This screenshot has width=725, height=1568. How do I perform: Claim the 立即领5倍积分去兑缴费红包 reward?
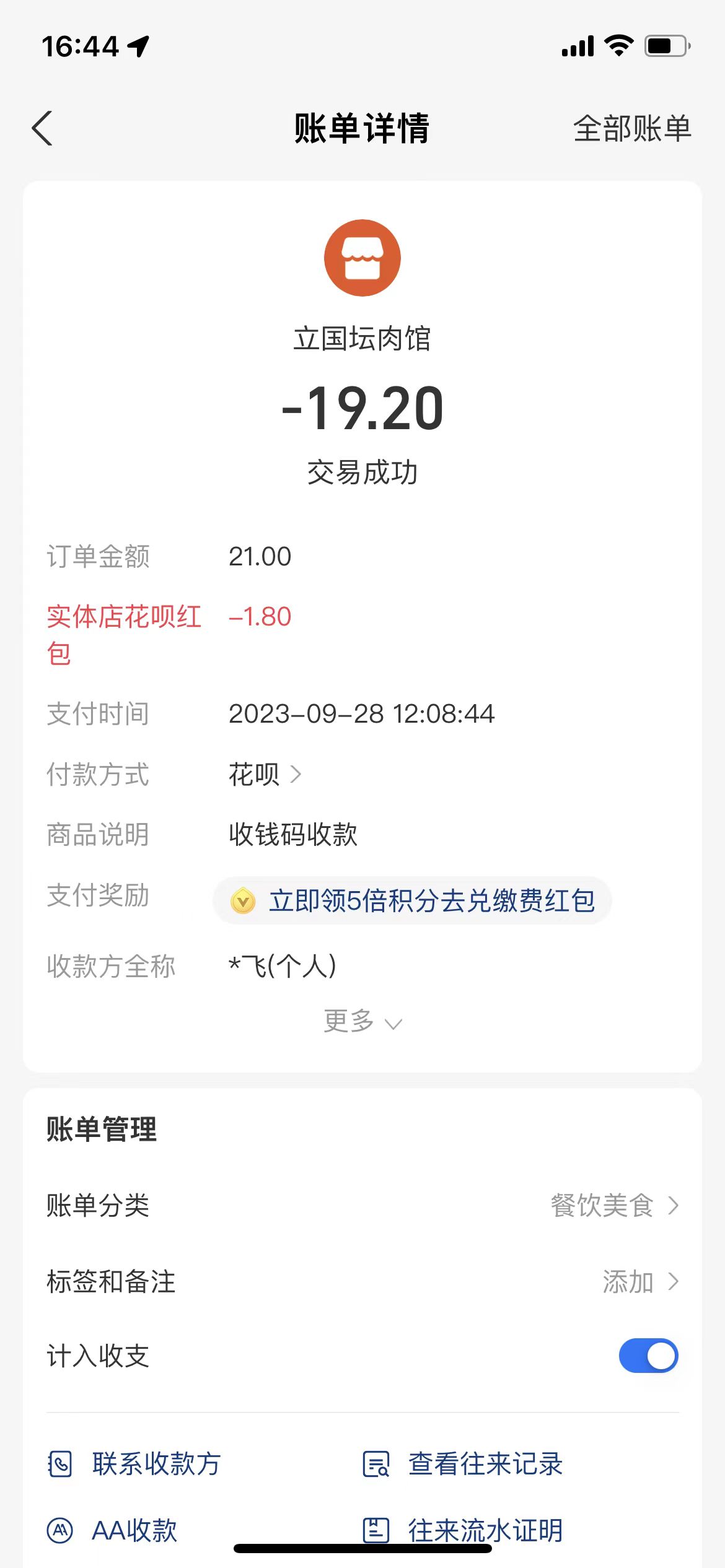point(413,901)
